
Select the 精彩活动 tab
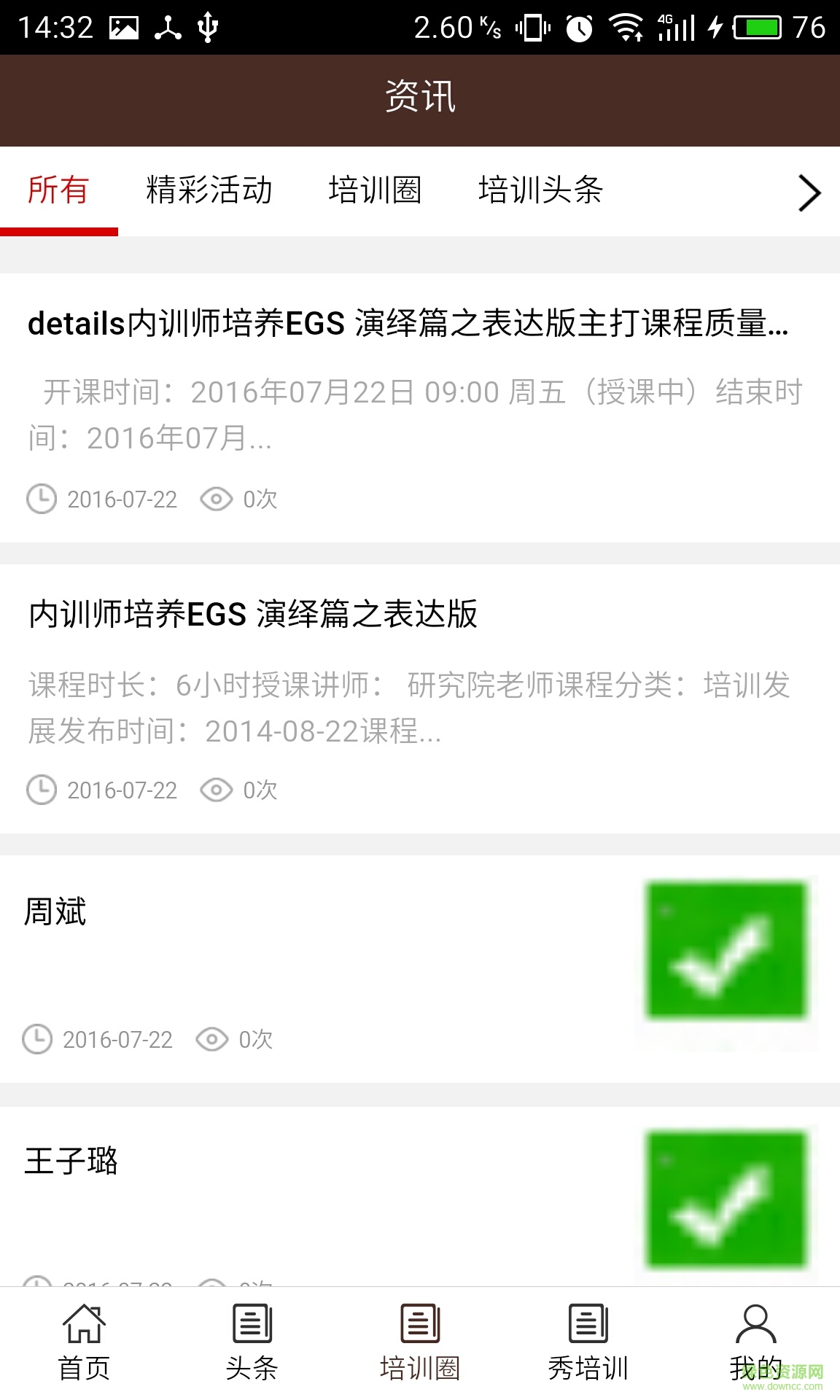click(x=209, y=191)
